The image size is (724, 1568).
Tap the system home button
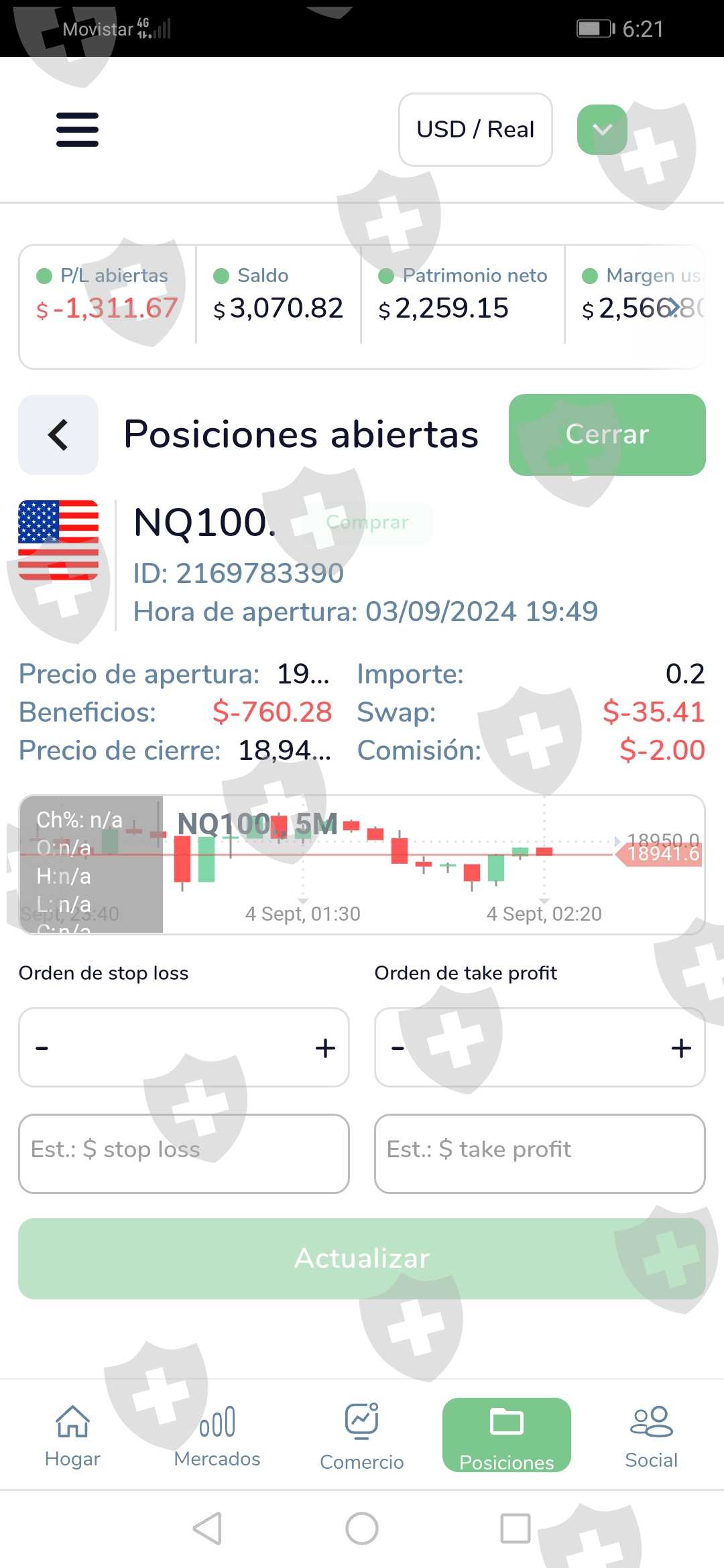pyautogui.click(x=362, y=1528)
